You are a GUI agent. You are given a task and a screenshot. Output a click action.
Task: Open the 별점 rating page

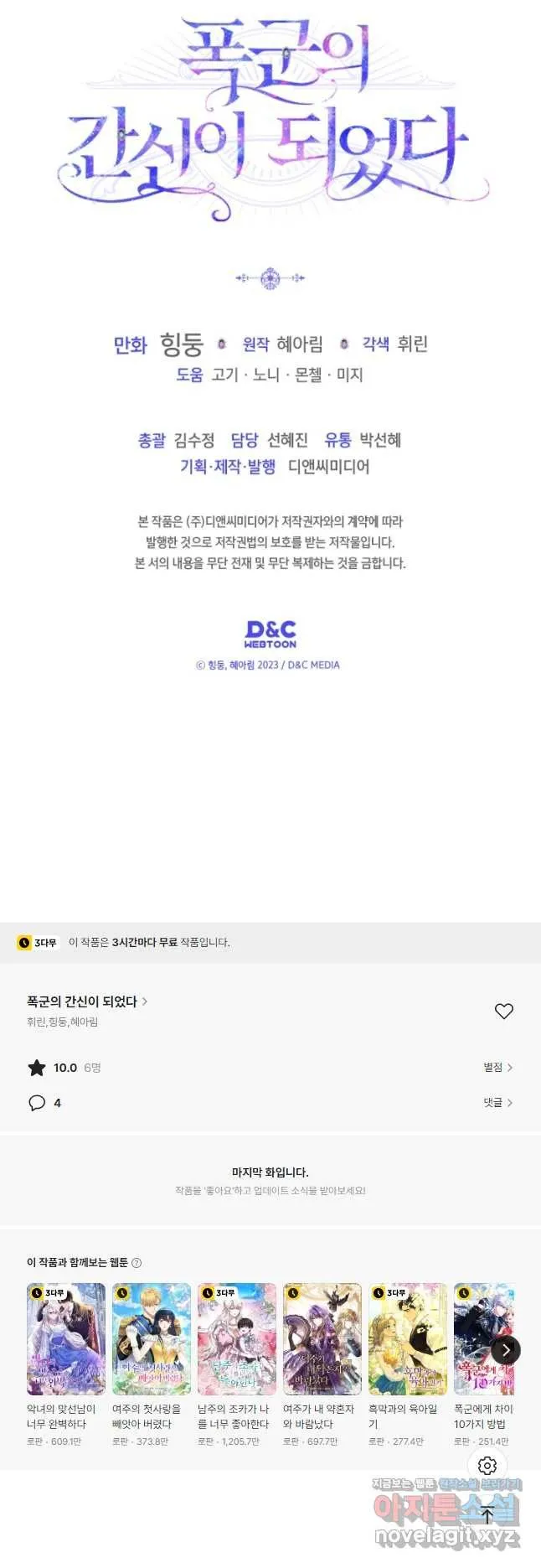497,1067
